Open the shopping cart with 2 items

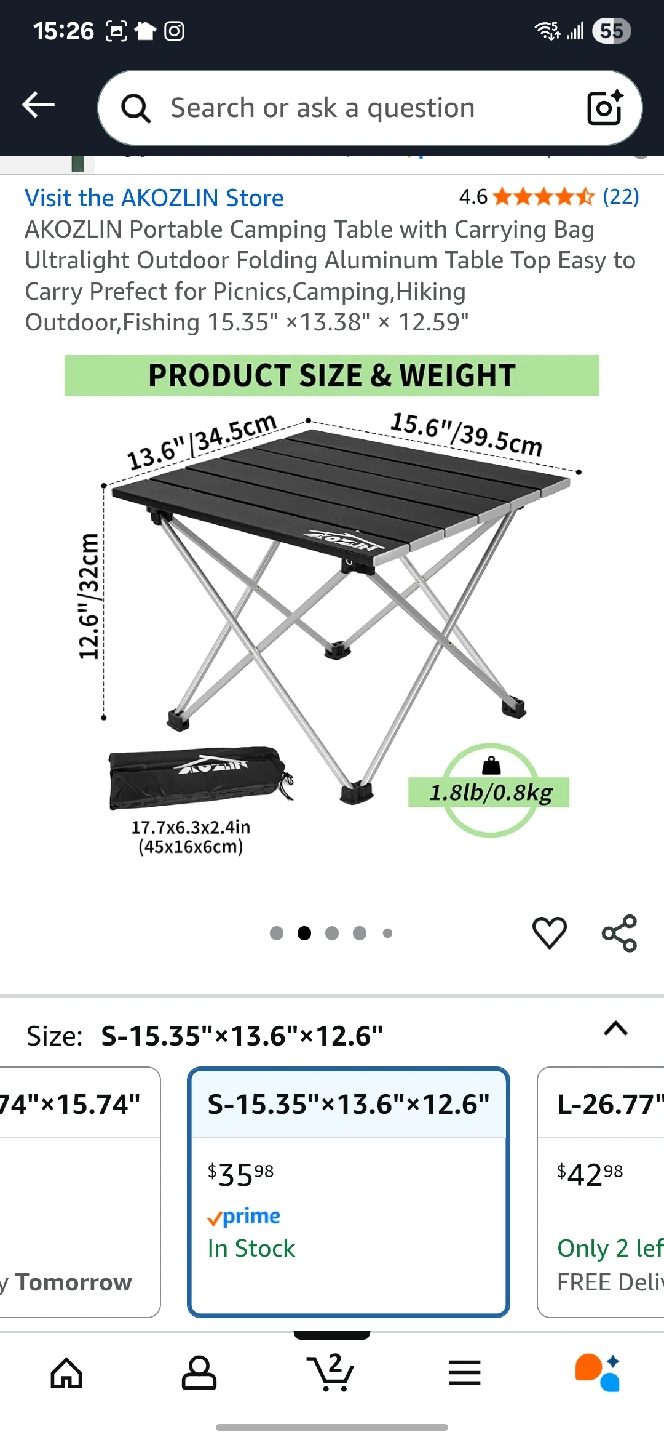pos(330,1372)
